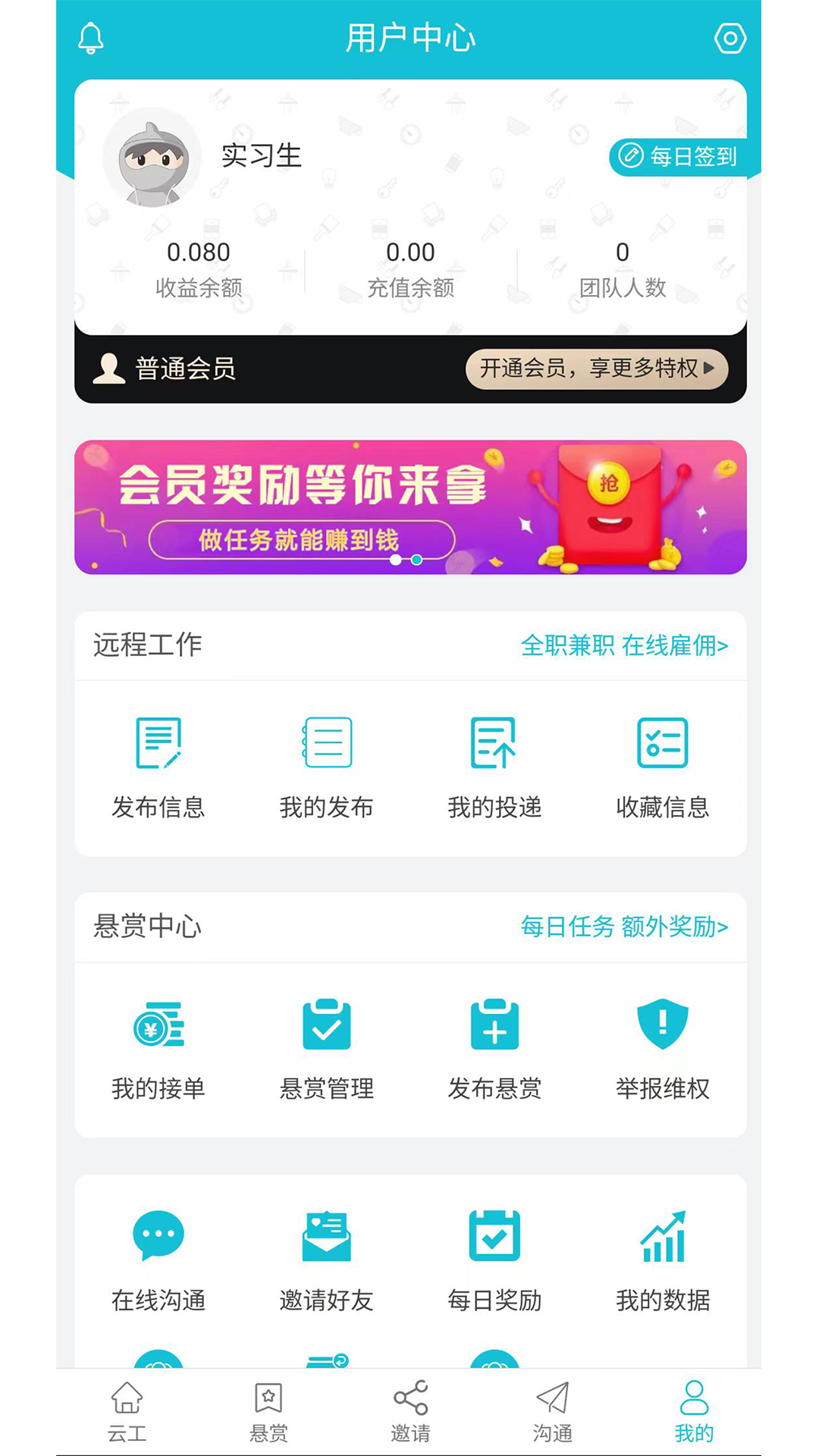Check 每日奖励 daily rewards

494,1259
